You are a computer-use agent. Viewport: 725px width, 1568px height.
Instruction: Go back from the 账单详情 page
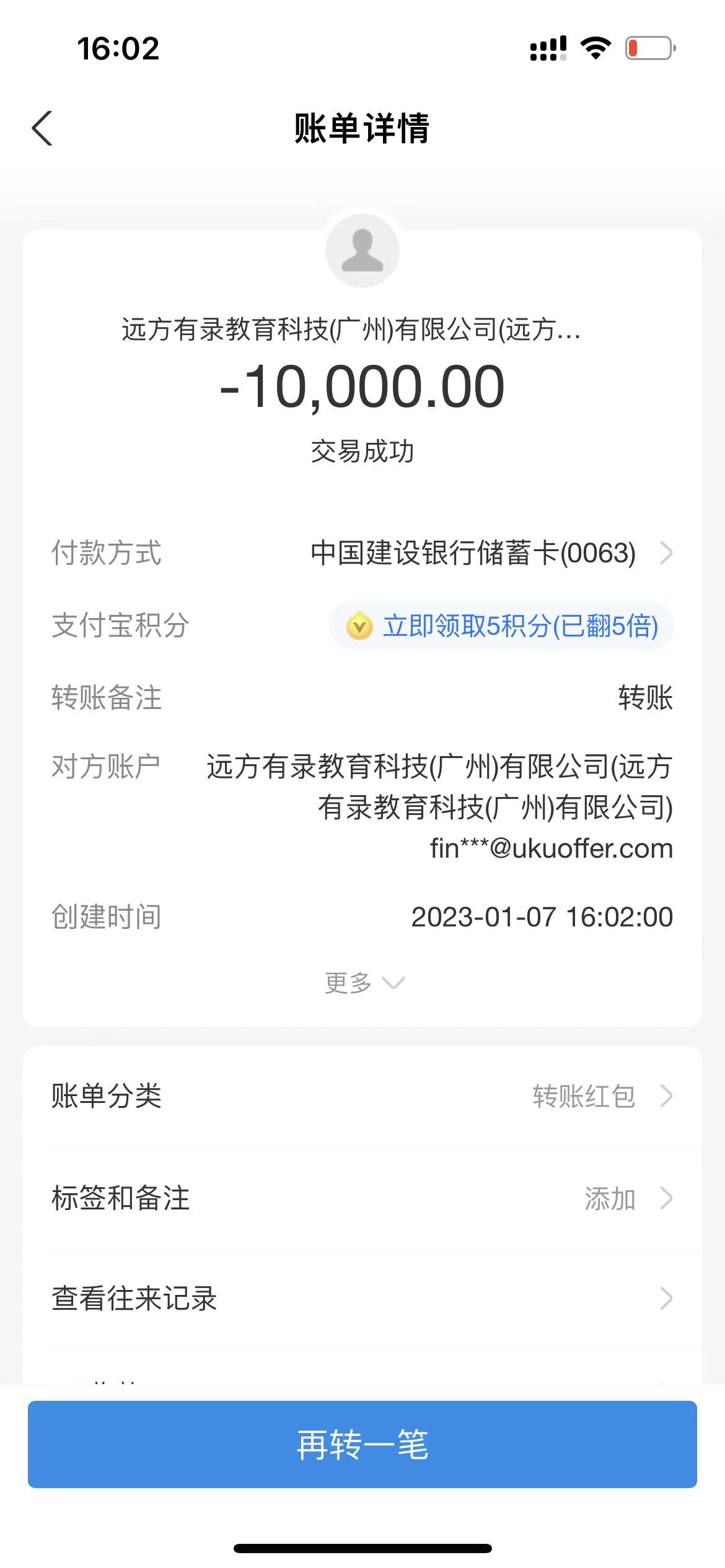pyautogui.click(x=42, y=129)
